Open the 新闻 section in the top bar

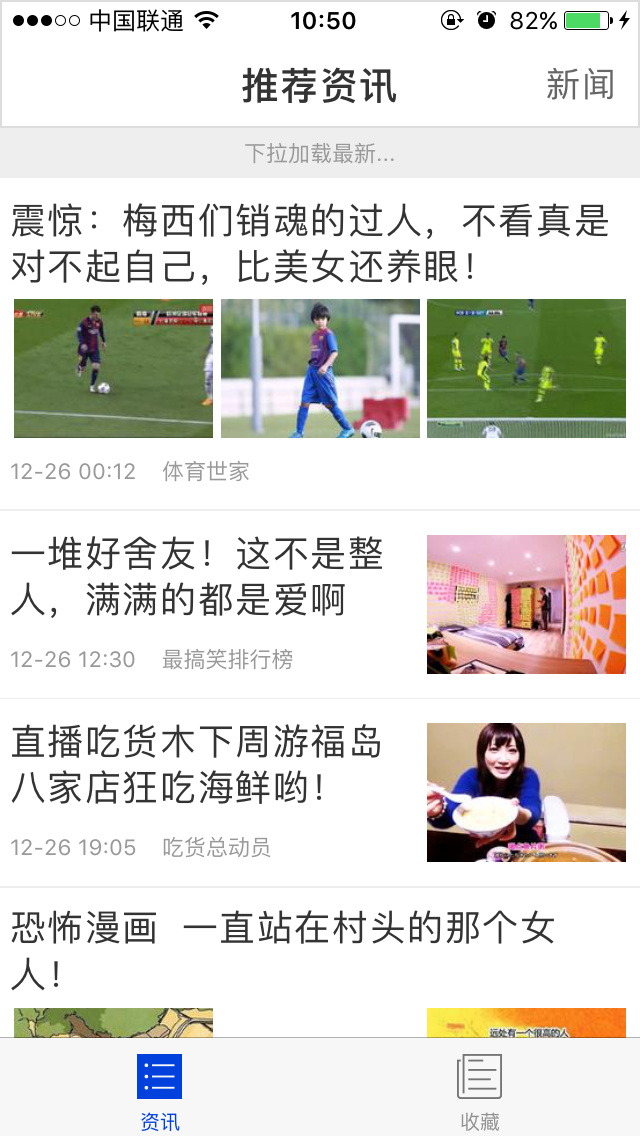(x=579, y=86)
